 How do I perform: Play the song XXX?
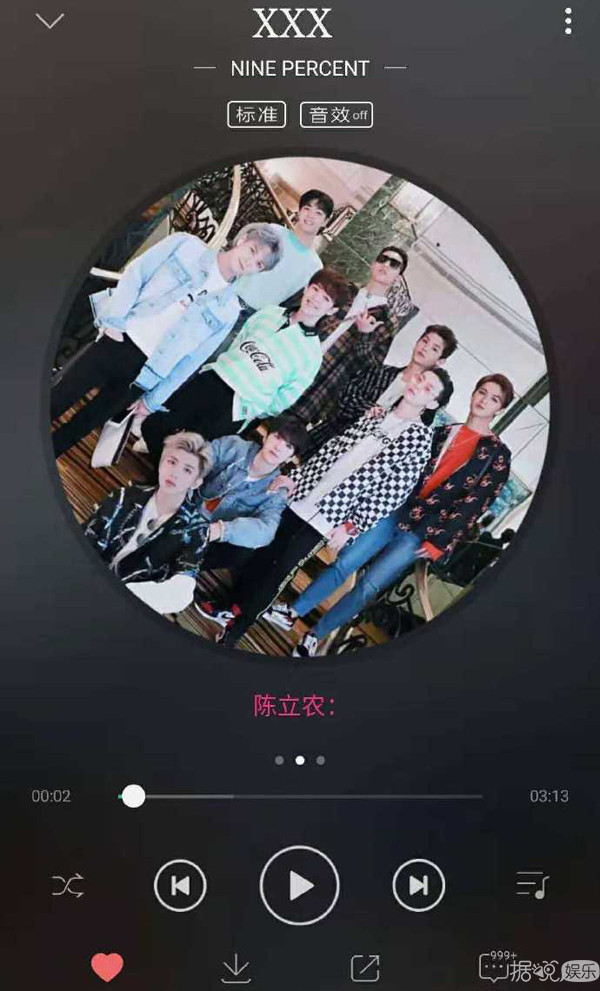click(300, 885)
